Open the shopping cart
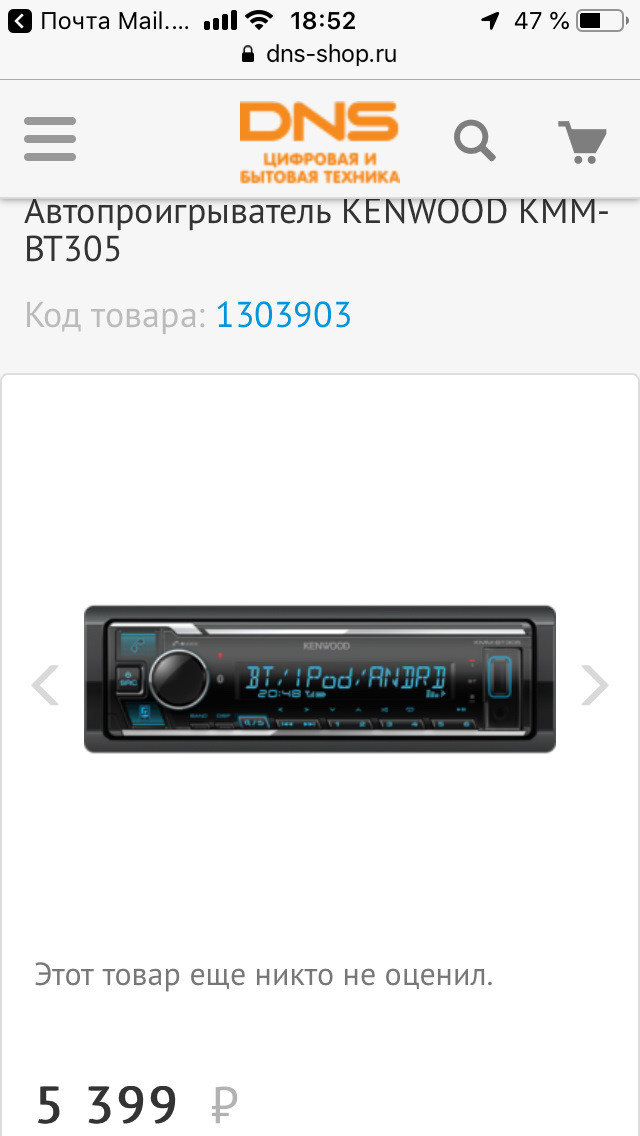The image size is (640, 1136). click(582, 141)
